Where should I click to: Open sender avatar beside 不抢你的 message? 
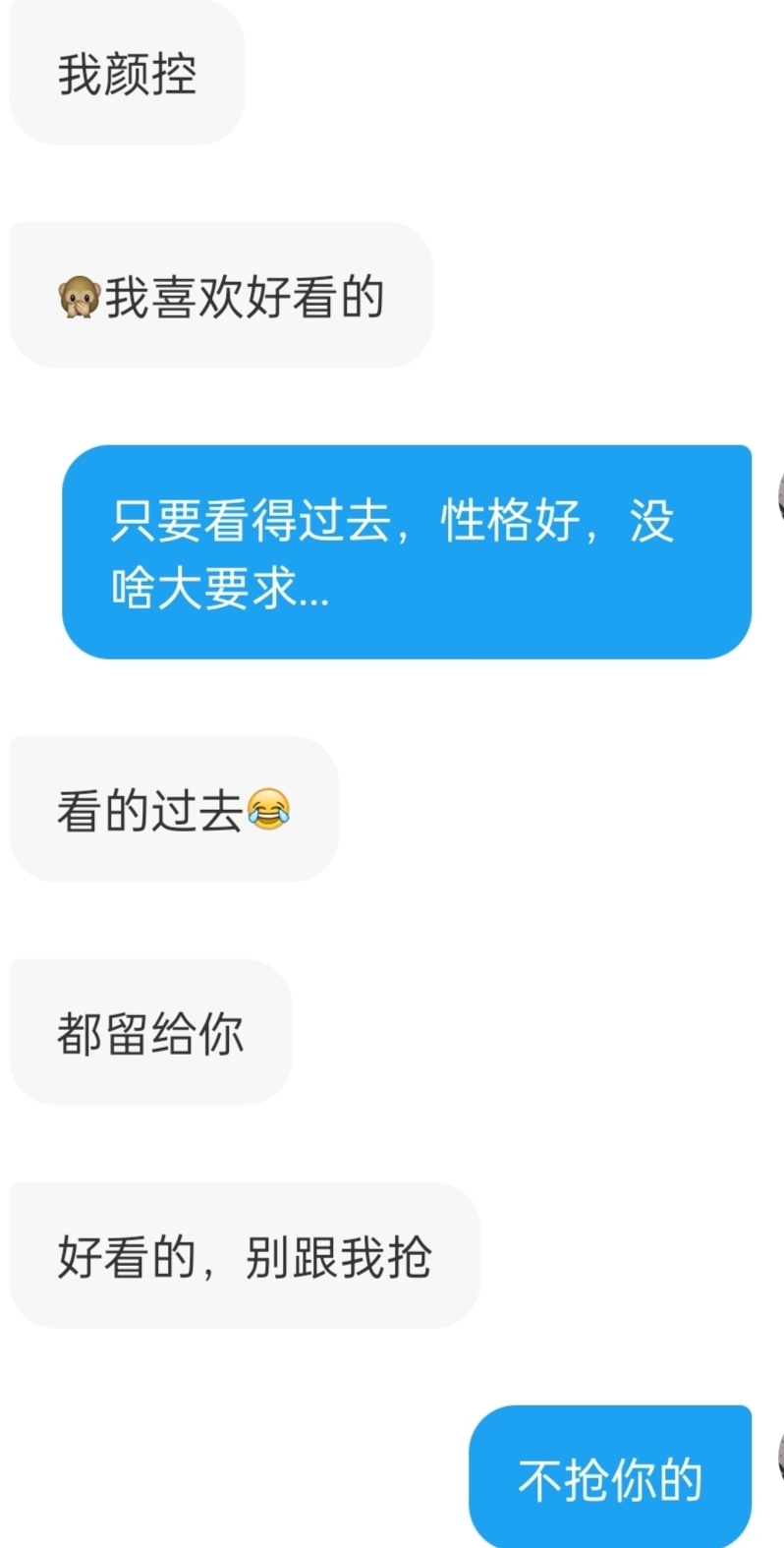tap(779, 1457)
